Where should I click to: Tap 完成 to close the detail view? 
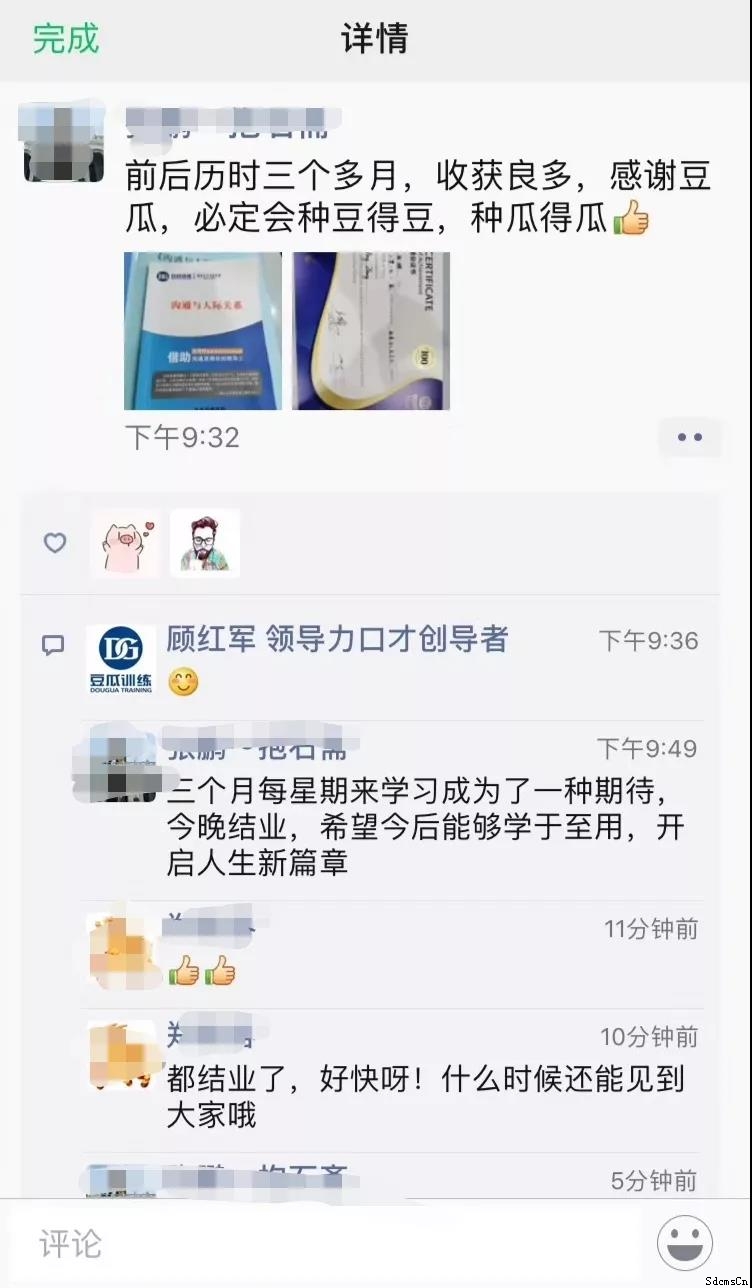tap(66, 38)
